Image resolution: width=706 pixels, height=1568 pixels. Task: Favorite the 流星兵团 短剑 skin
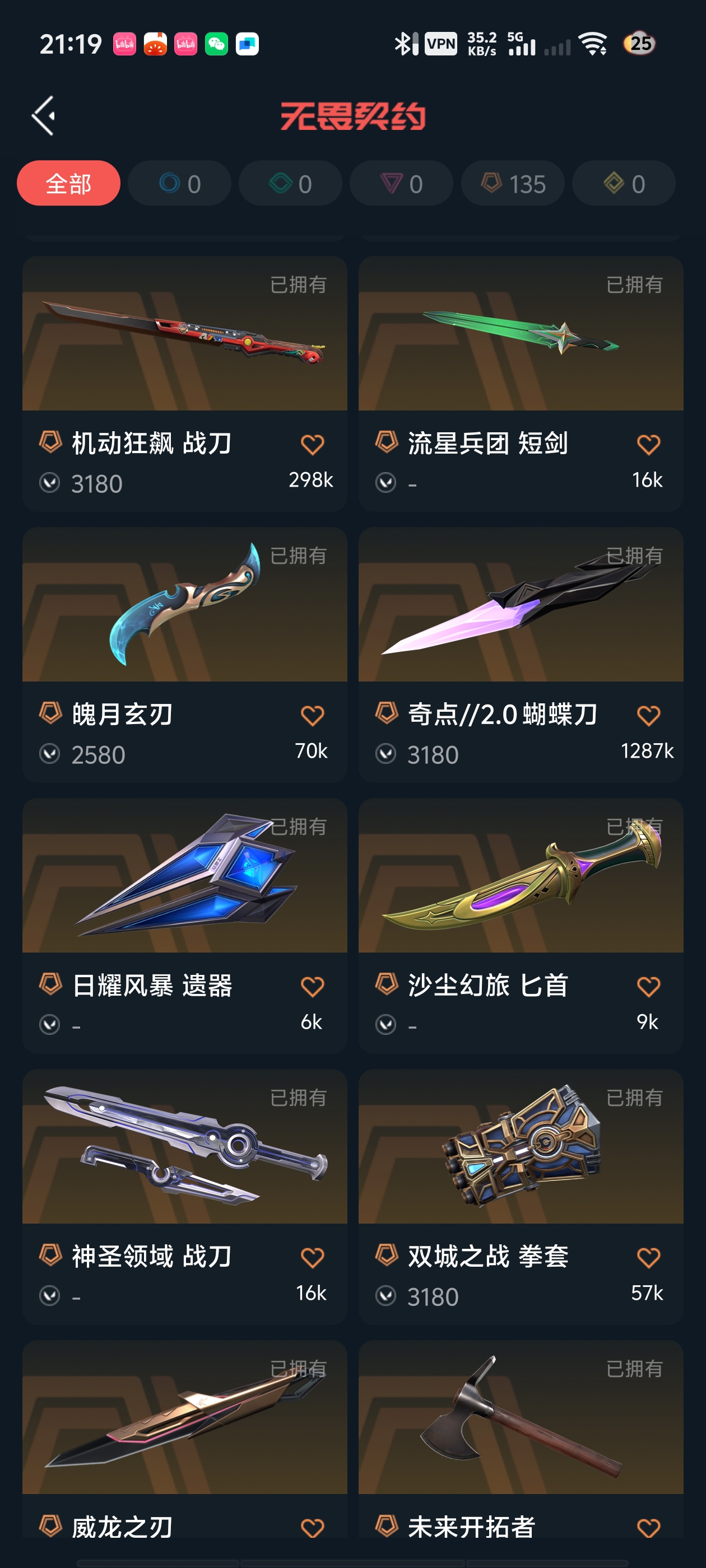tap(648, 444)
